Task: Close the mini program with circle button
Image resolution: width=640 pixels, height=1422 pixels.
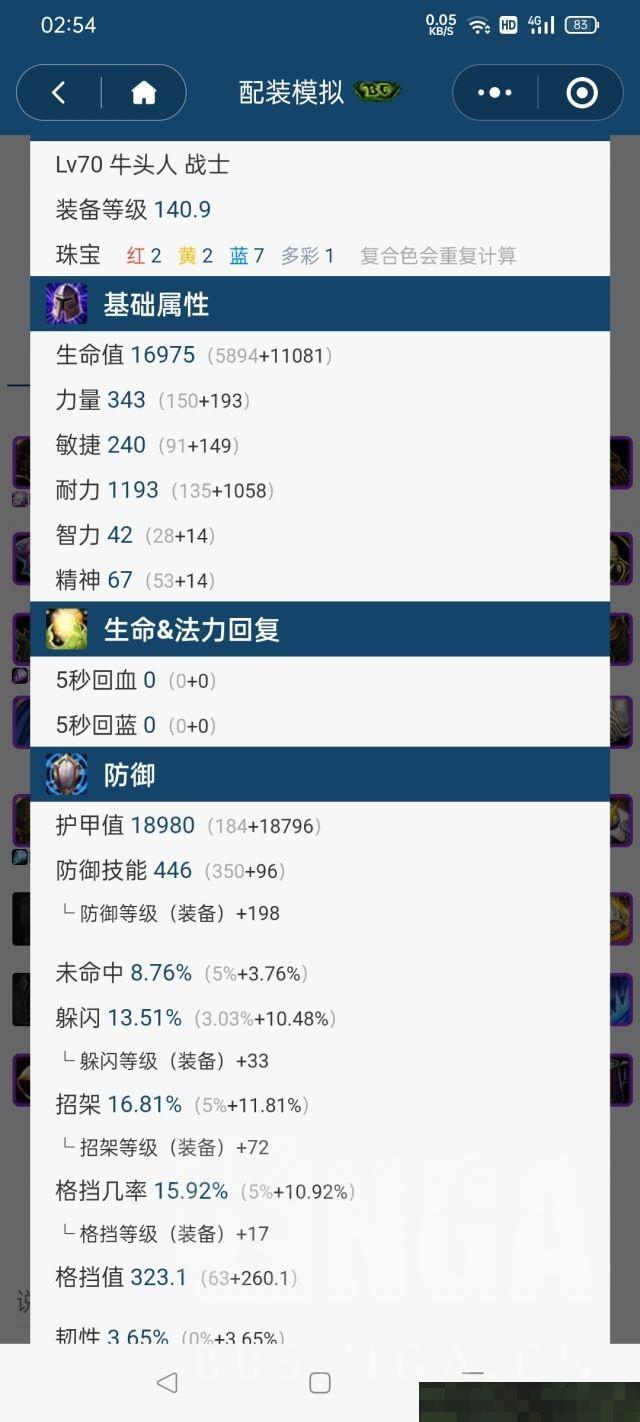Action: point(581,93)
